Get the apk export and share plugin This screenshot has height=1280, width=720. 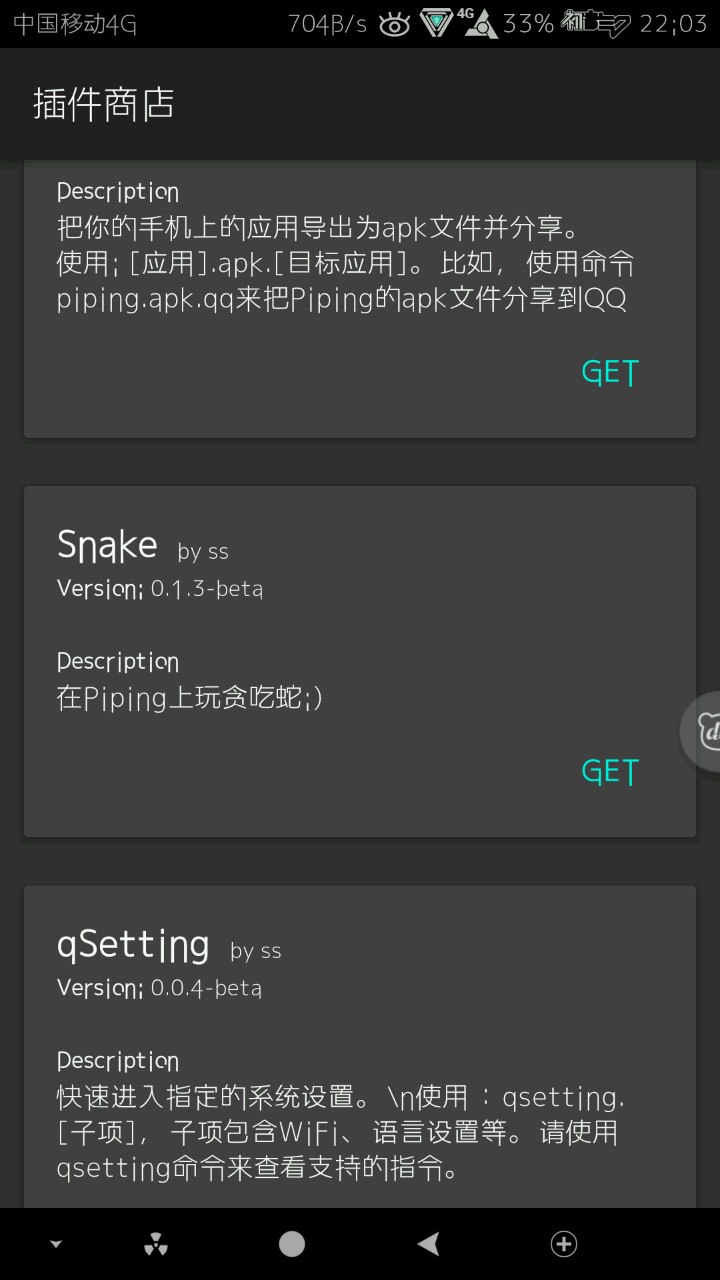tap(609, 372)
